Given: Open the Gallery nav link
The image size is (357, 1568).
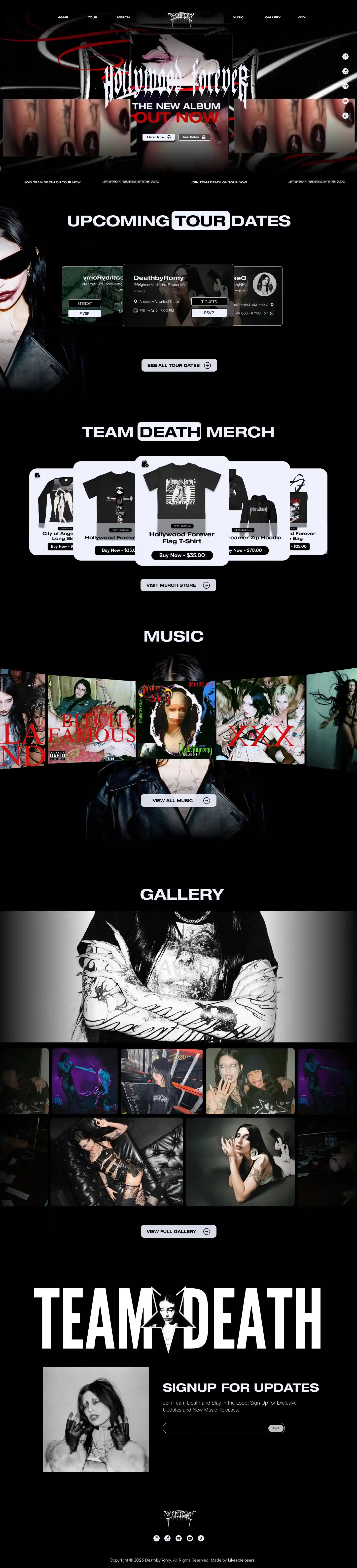Looking at the screenshot, I should tap(272, 18).
